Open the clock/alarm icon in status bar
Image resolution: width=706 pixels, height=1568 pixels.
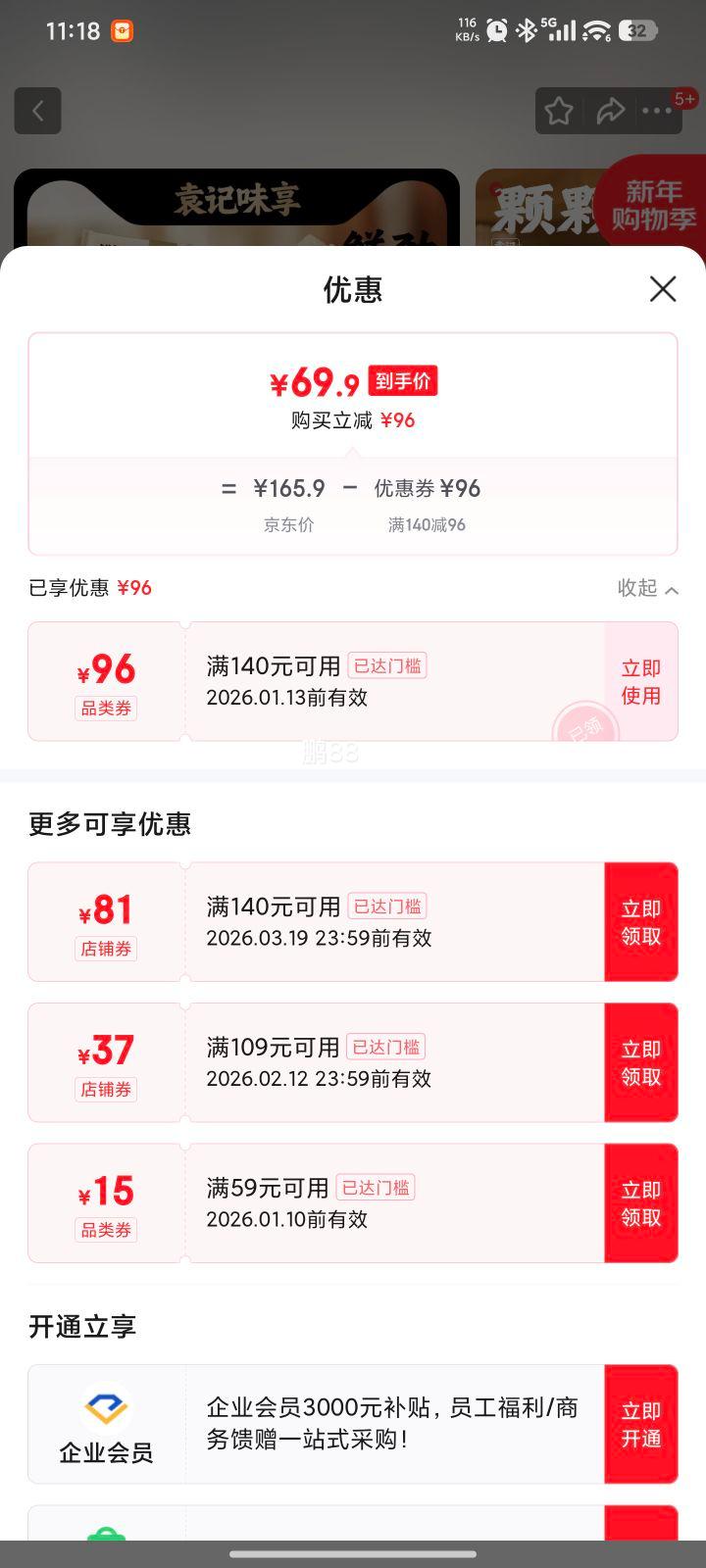[x=497, y=30]
